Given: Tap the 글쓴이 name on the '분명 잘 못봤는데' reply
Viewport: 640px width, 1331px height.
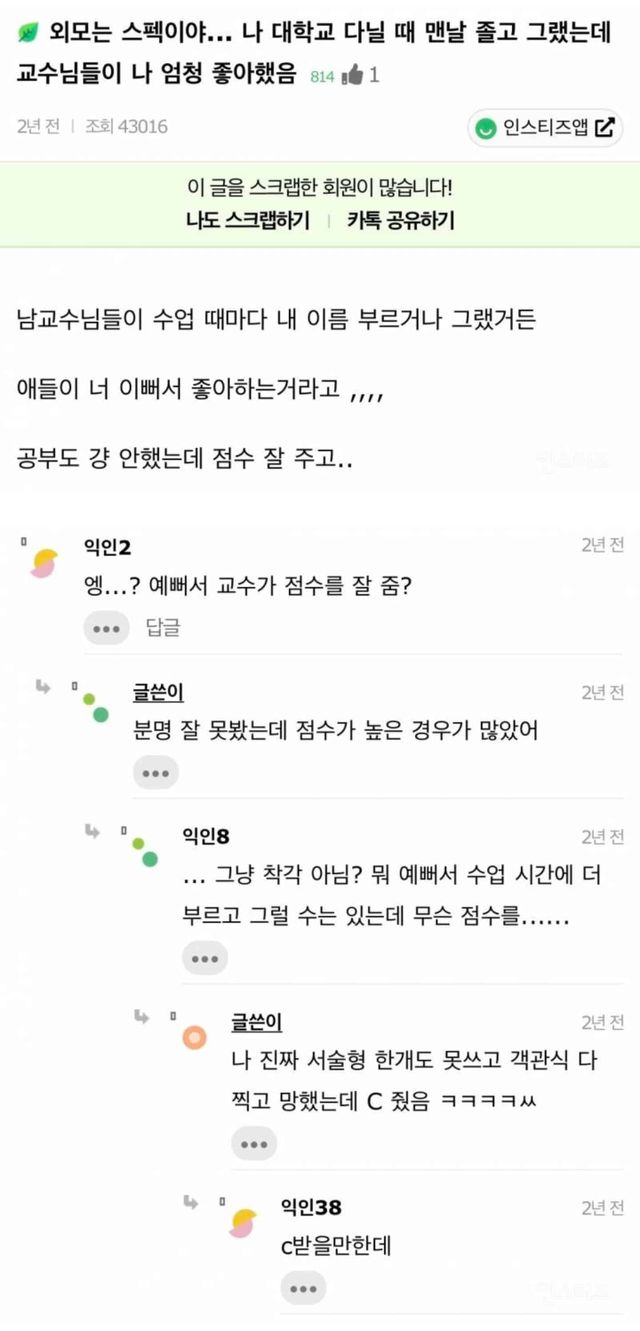Looking at the screenshot, I should point(158,692).
